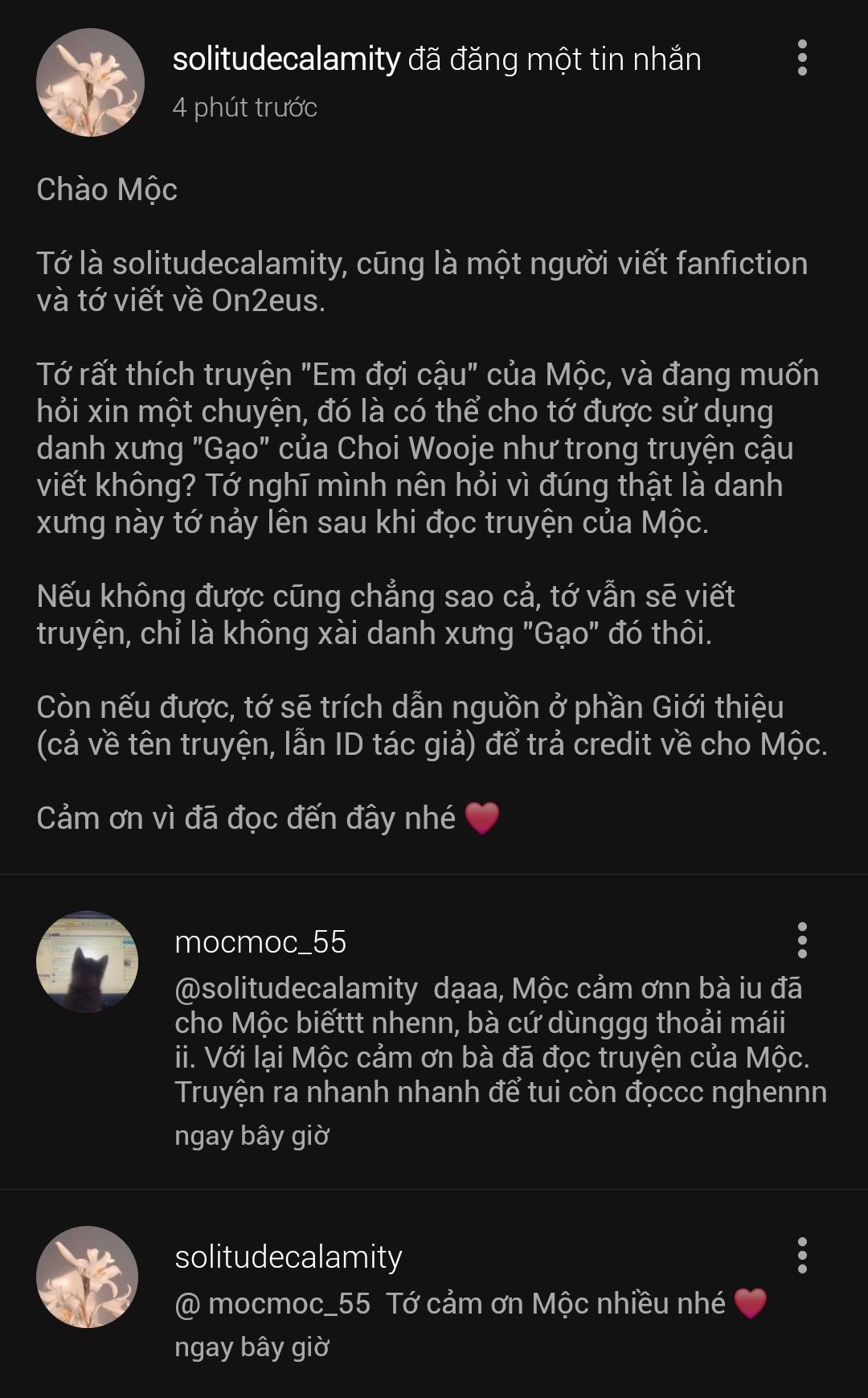Tap the @ mocmoc_55 mention in the last reply
The width and height of the screenshot is (868, 1398).
[272, 1303]
